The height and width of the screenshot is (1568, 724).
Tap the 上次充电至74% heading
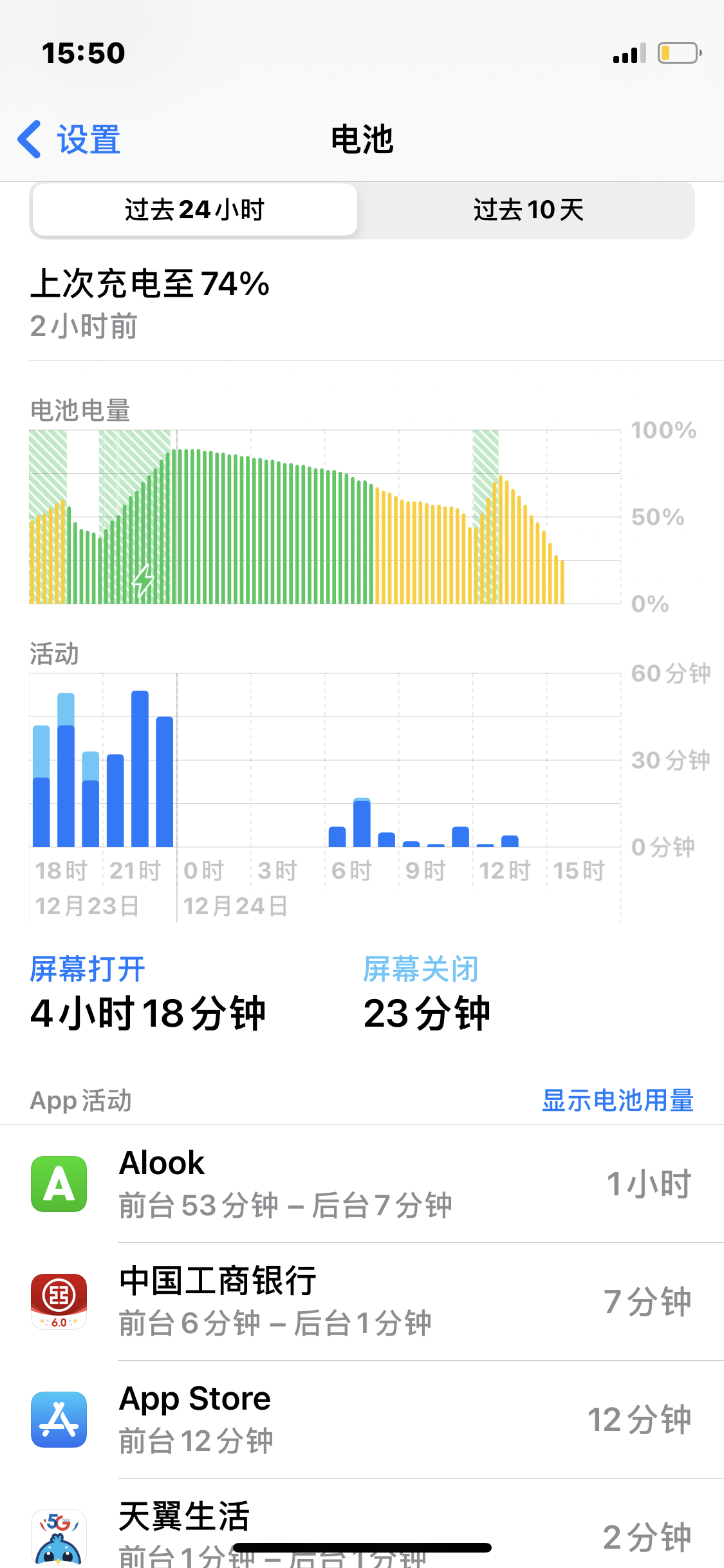[x=151, y=285]
